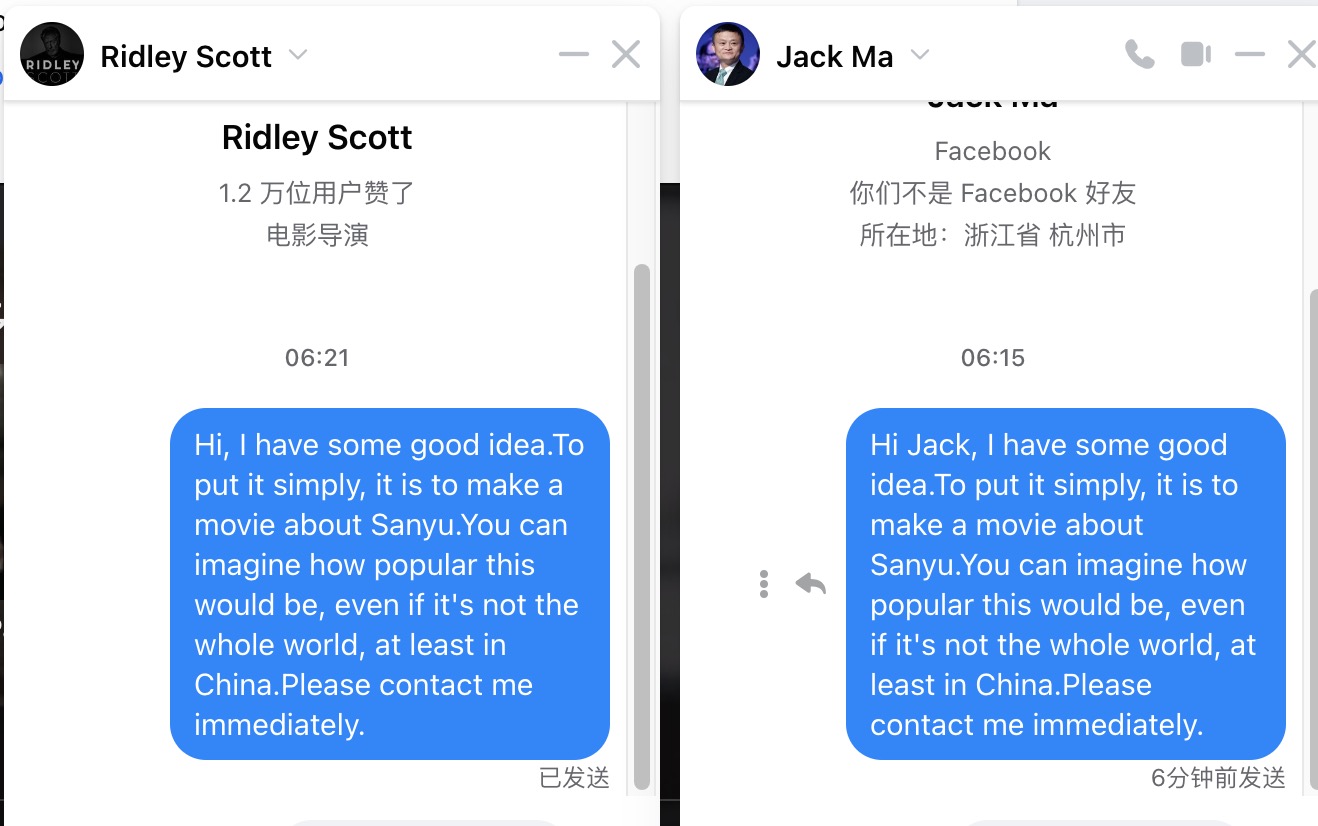Image resolution: width=1318 pixels, height=826 pixels.
Task: Minimize the Jack Ma chat window
Action: coord(1250,54)
